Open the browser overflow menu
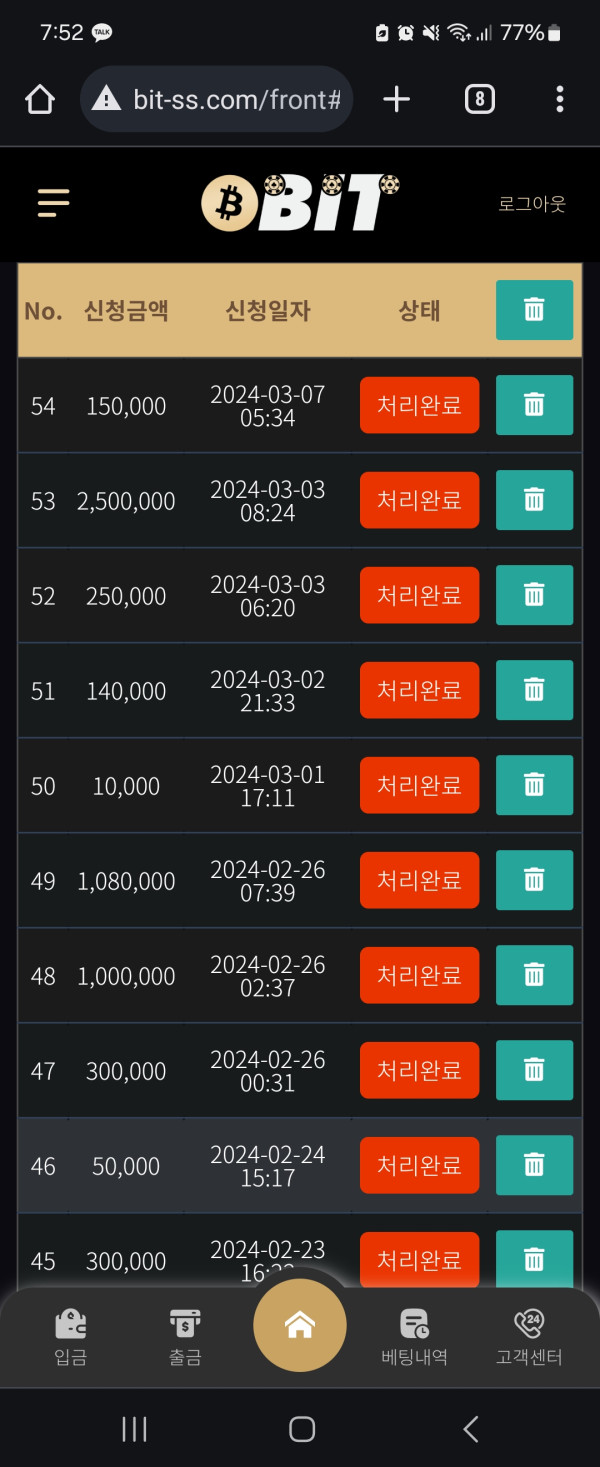This screenshot has height=1467, width=600. pos(559,99)
